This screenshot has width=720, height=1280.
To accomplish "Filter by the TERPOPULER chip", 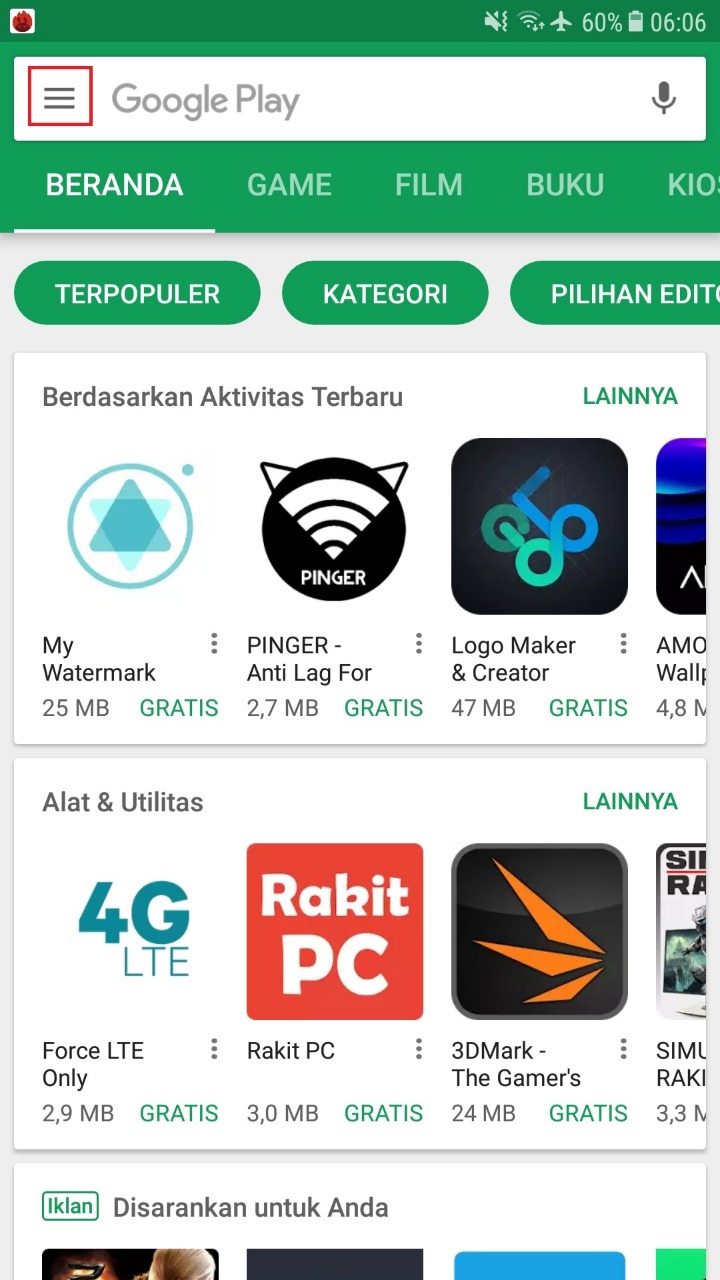I will click(x=136, y=292).
